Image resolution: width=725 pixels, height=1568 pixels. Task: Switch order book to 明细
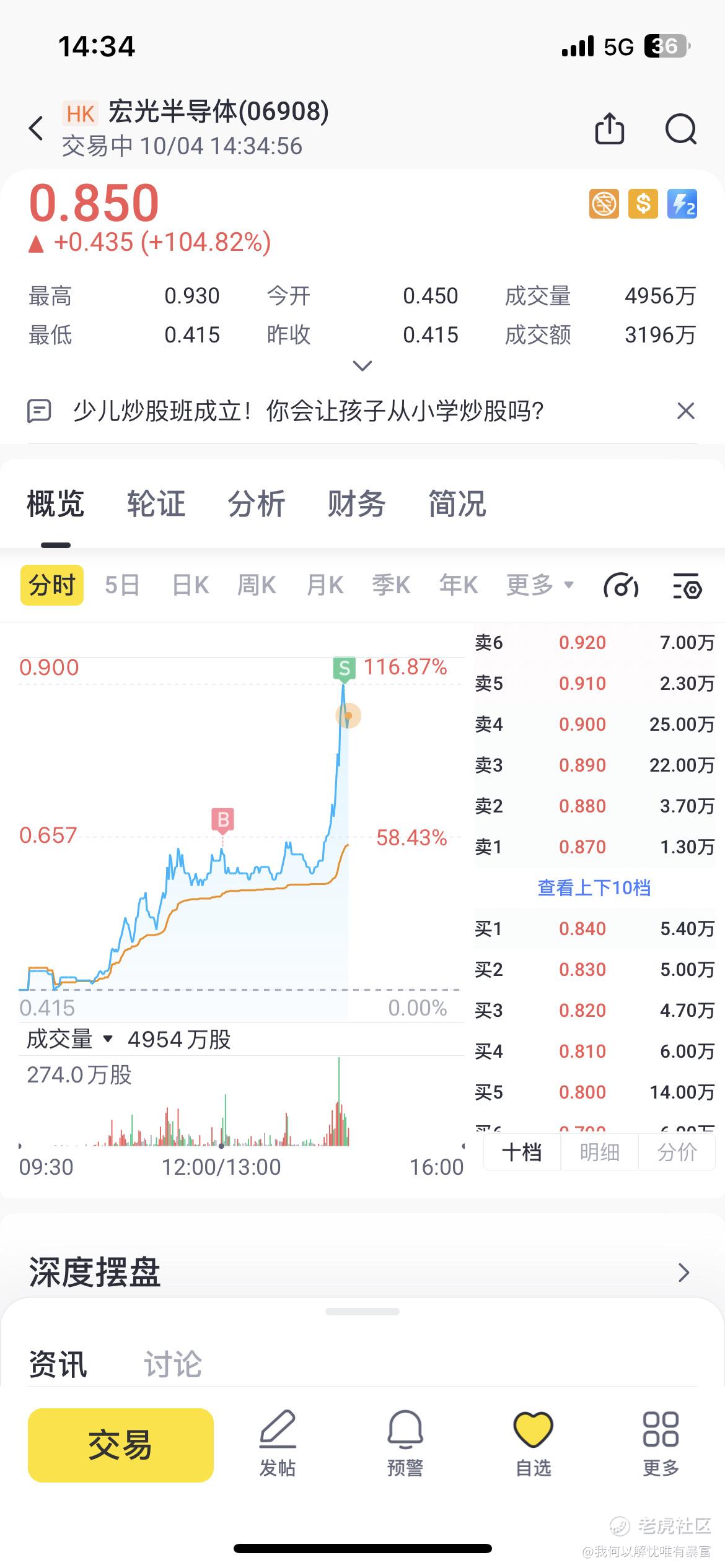(599, 1152)
